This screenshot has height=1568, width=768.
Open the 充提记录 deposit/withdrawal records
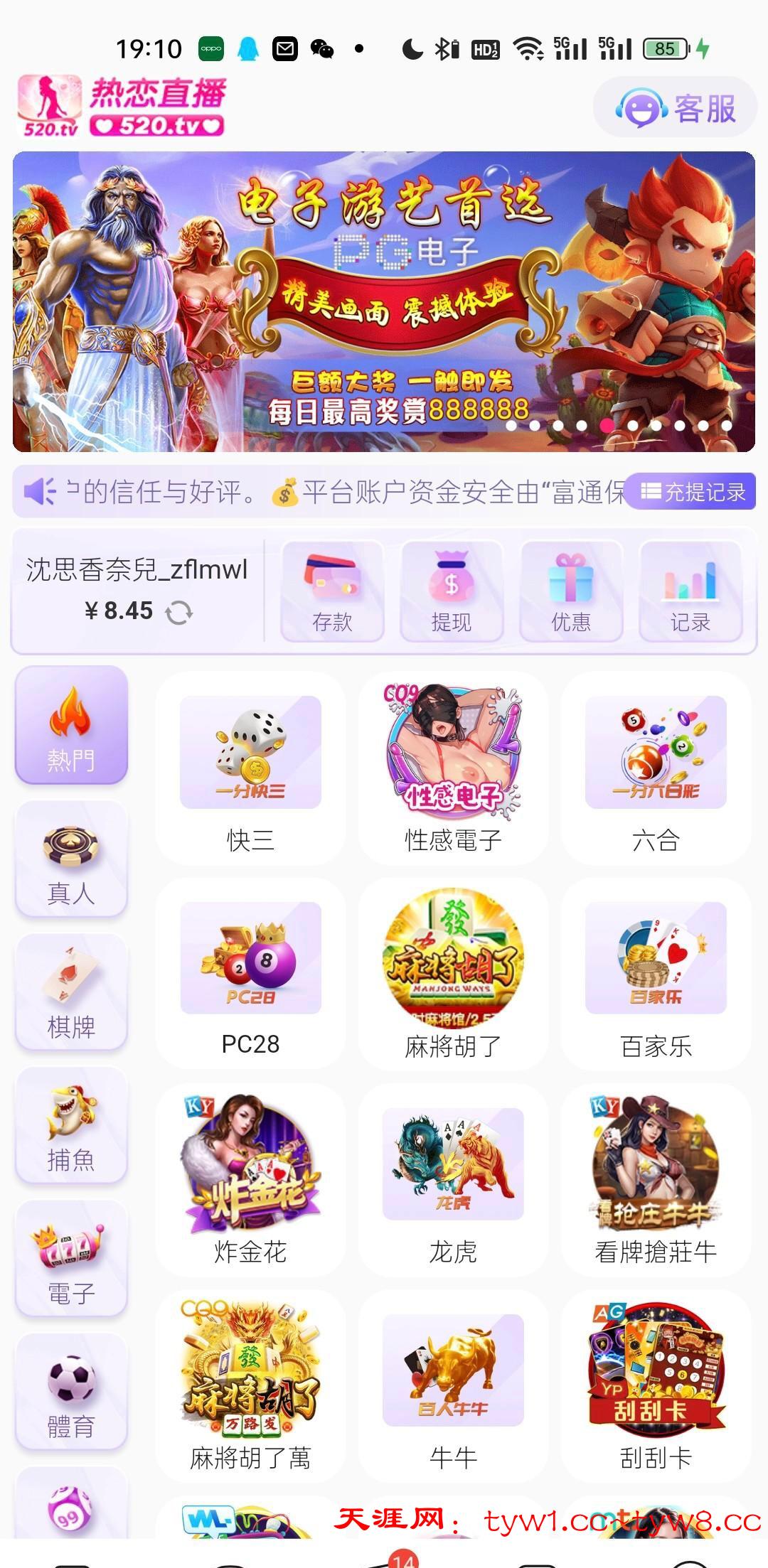click(x=693, y=492)
